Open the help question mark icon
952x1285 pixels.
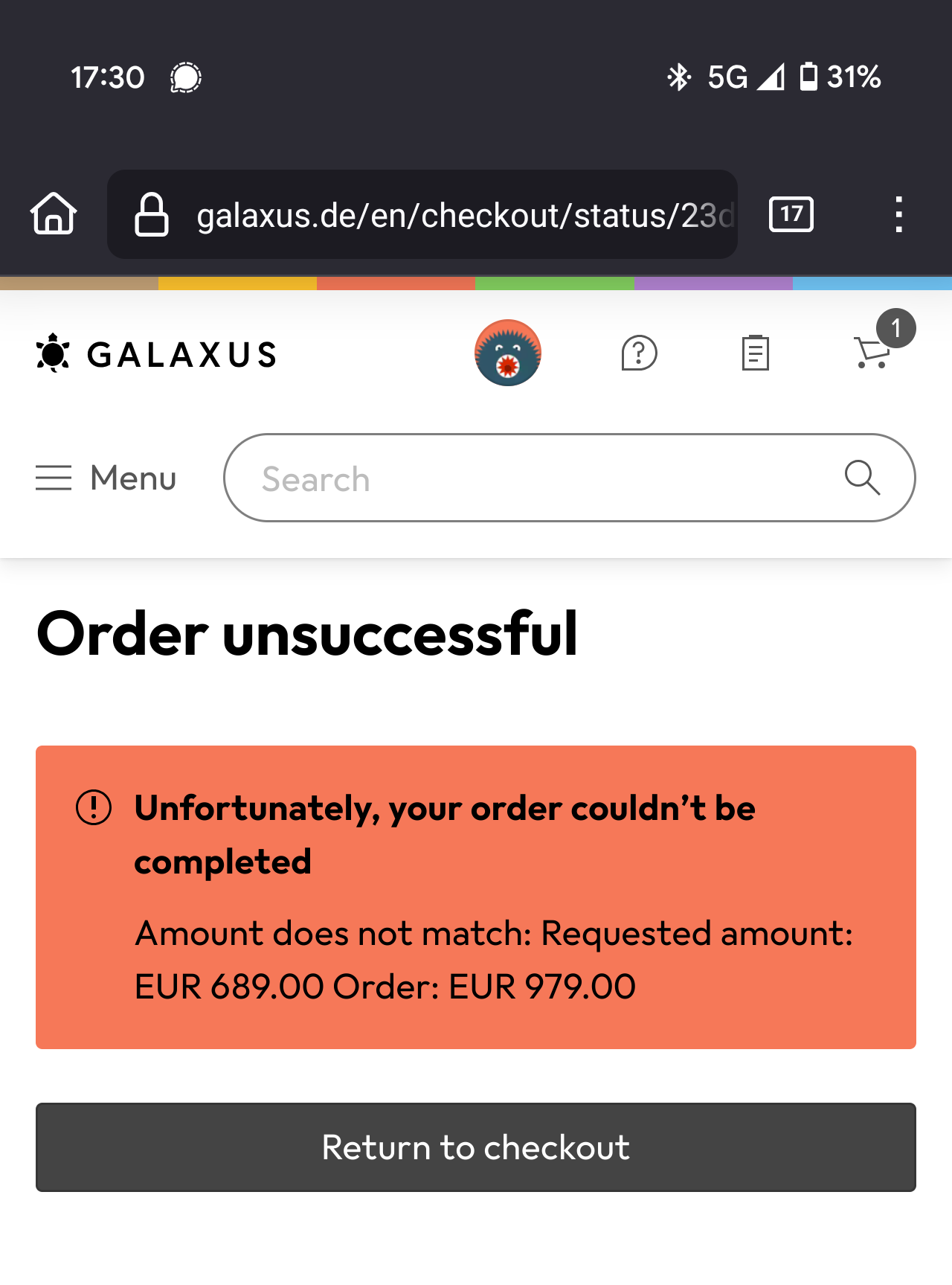[639, 353]
